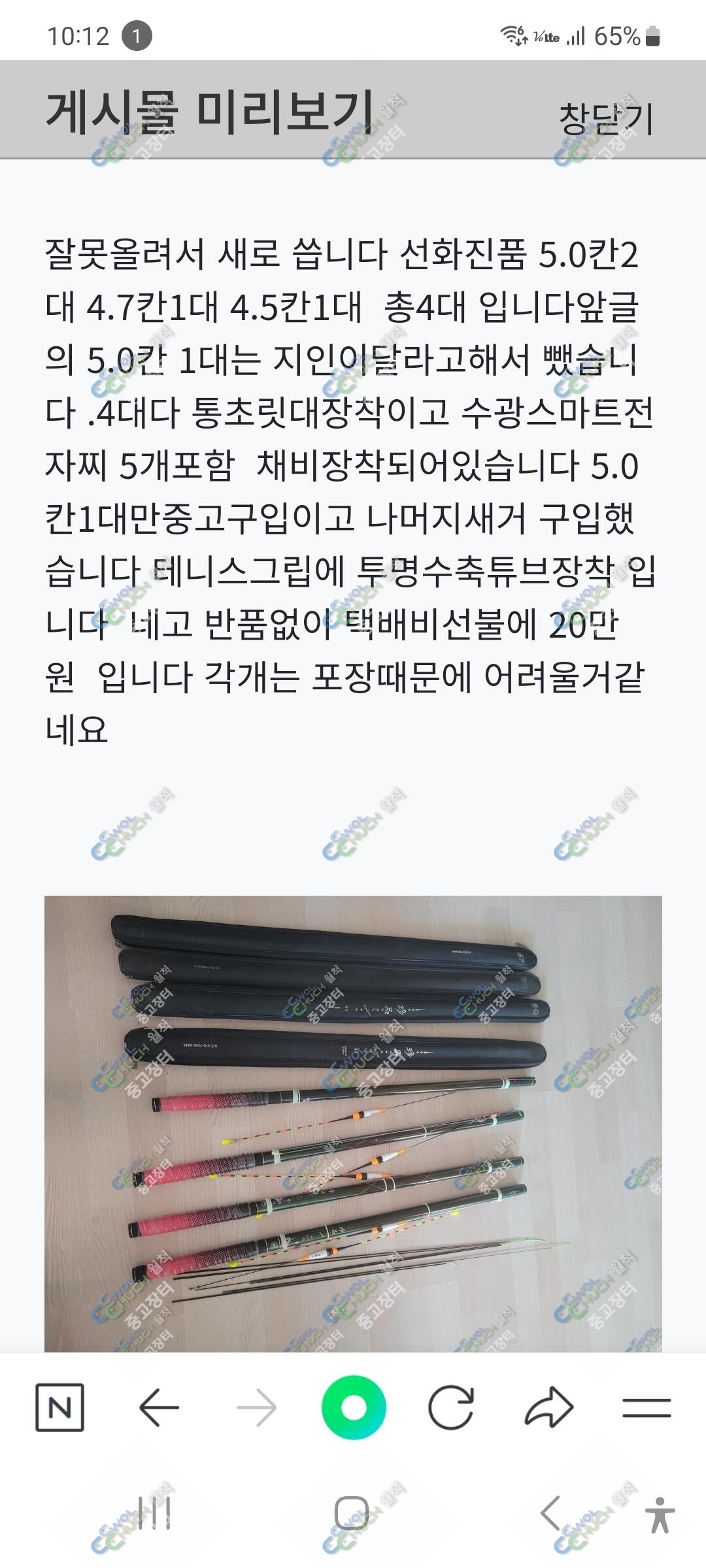Reload the current page
Screen dimensions: 706x1568
(451, 1407)
